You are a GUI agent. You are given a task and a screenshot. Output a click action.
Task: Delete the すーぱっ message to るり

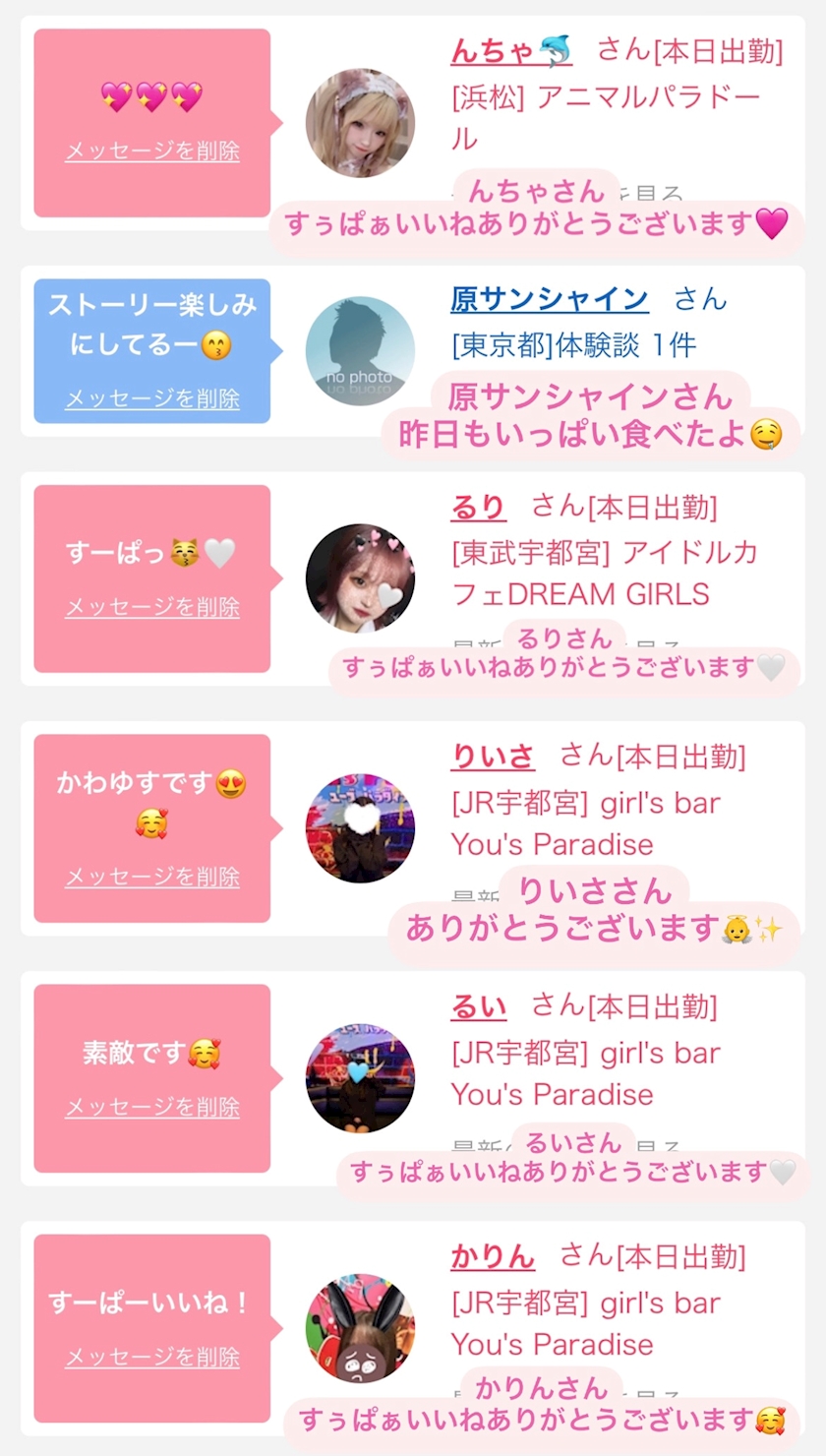tap(152, 607)
